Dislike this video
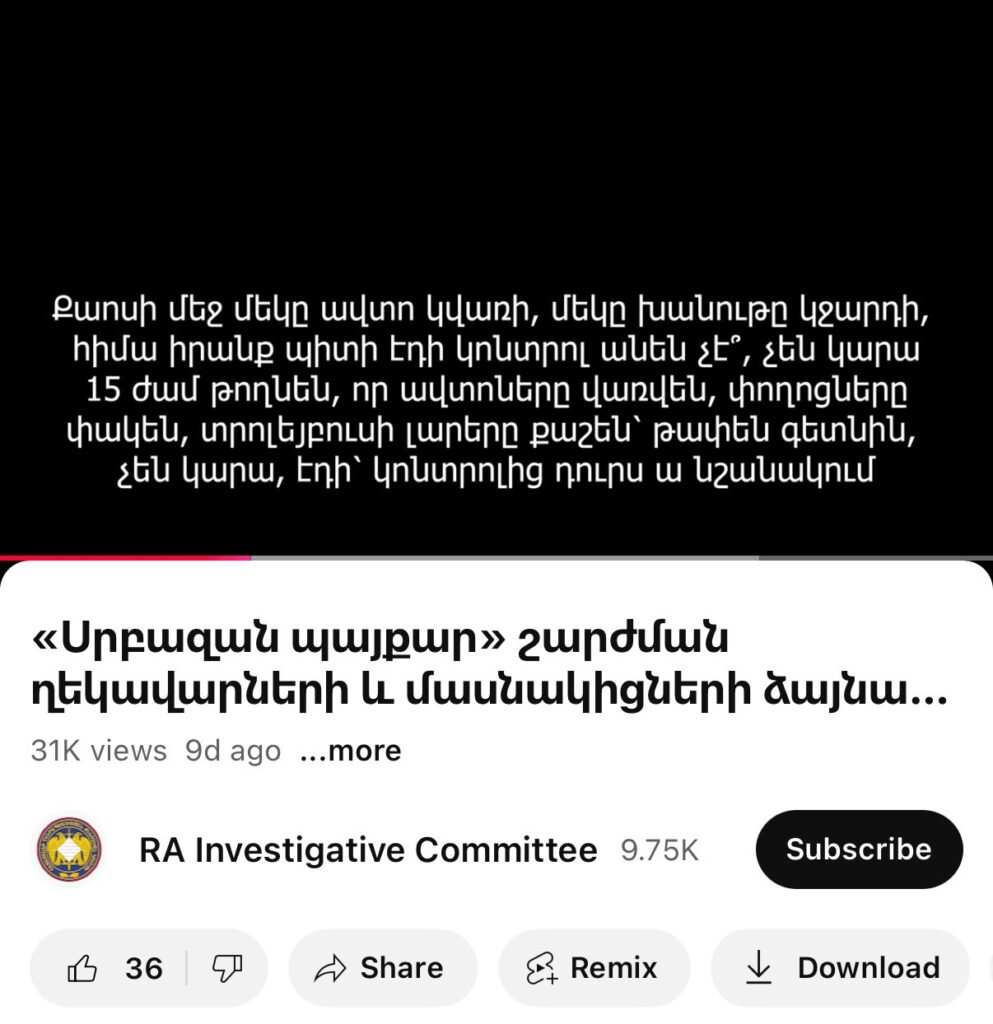Viewport: 993px width, 1024px height. [x=227, y=968]
